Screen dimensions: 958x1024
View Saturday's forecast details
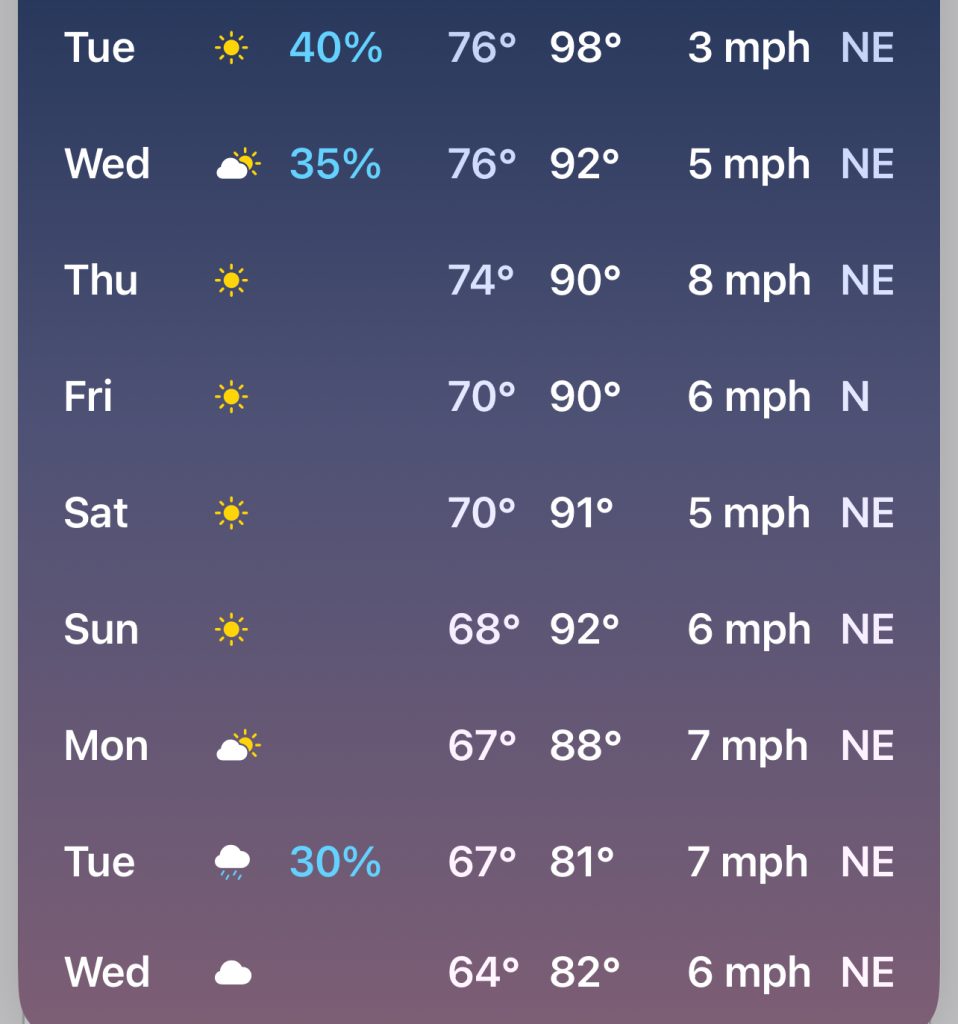pyautogui.click(x=479, y=513)
